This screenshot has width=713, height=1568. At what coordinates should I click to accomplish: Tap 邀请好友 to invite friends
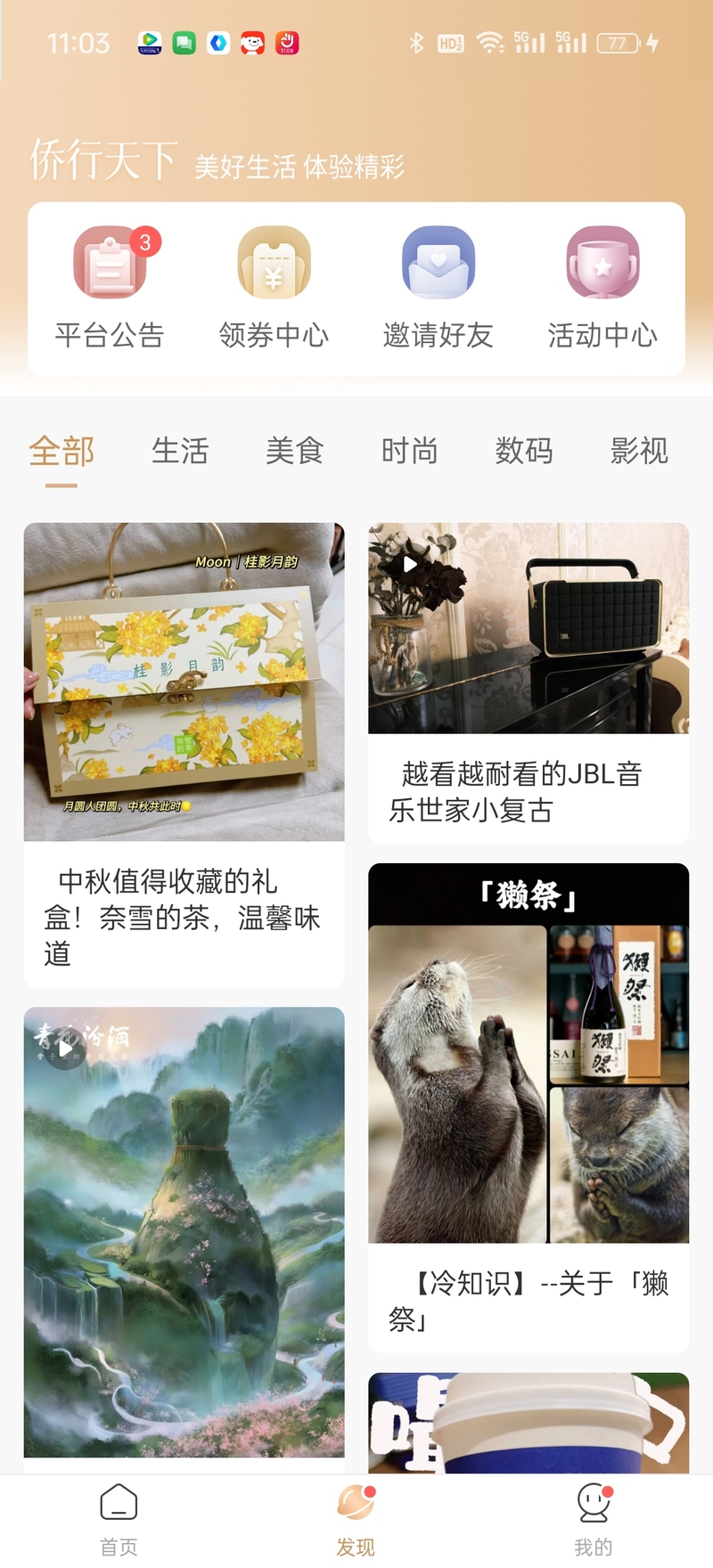(438, 285)
